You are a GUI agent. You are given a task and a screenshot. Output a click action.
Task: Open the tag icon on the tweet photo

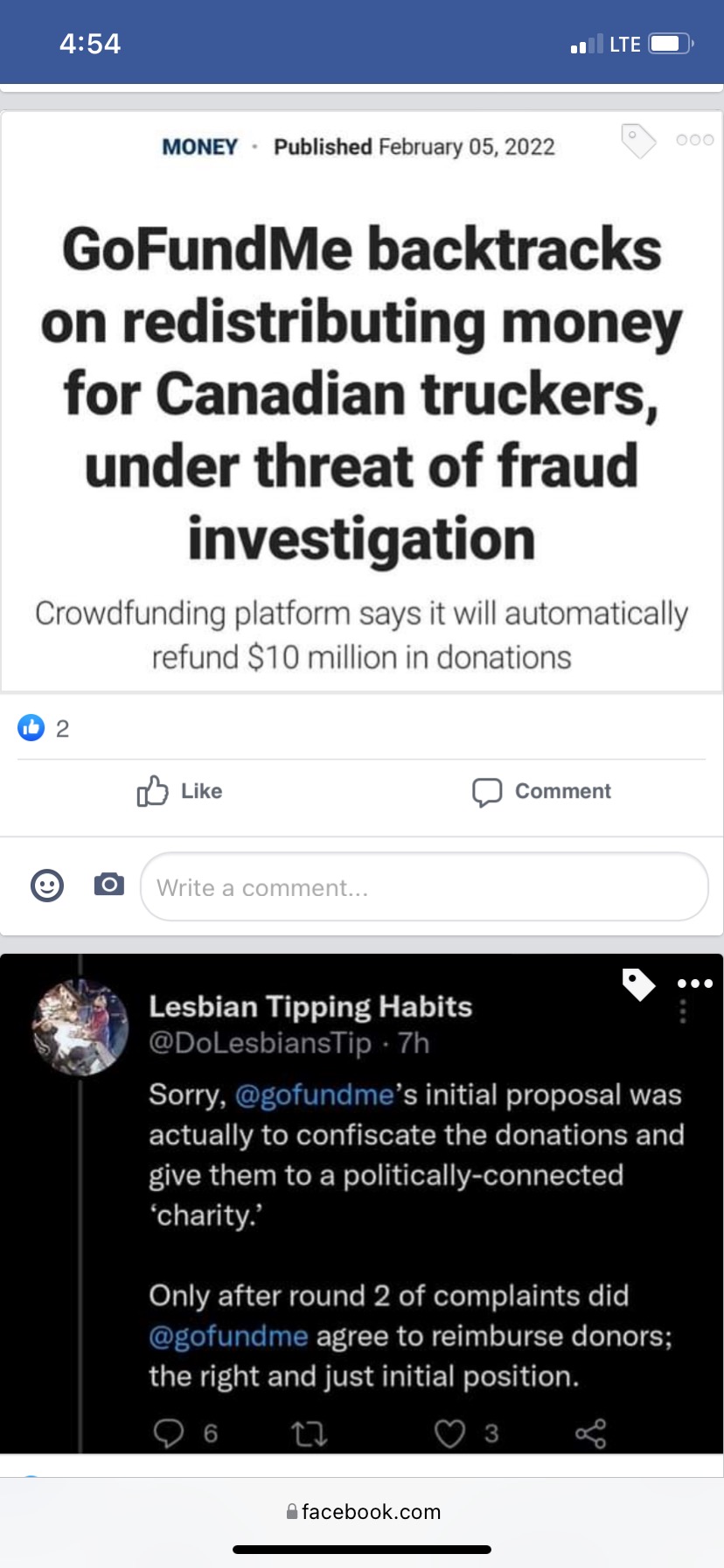click(638, 983)
